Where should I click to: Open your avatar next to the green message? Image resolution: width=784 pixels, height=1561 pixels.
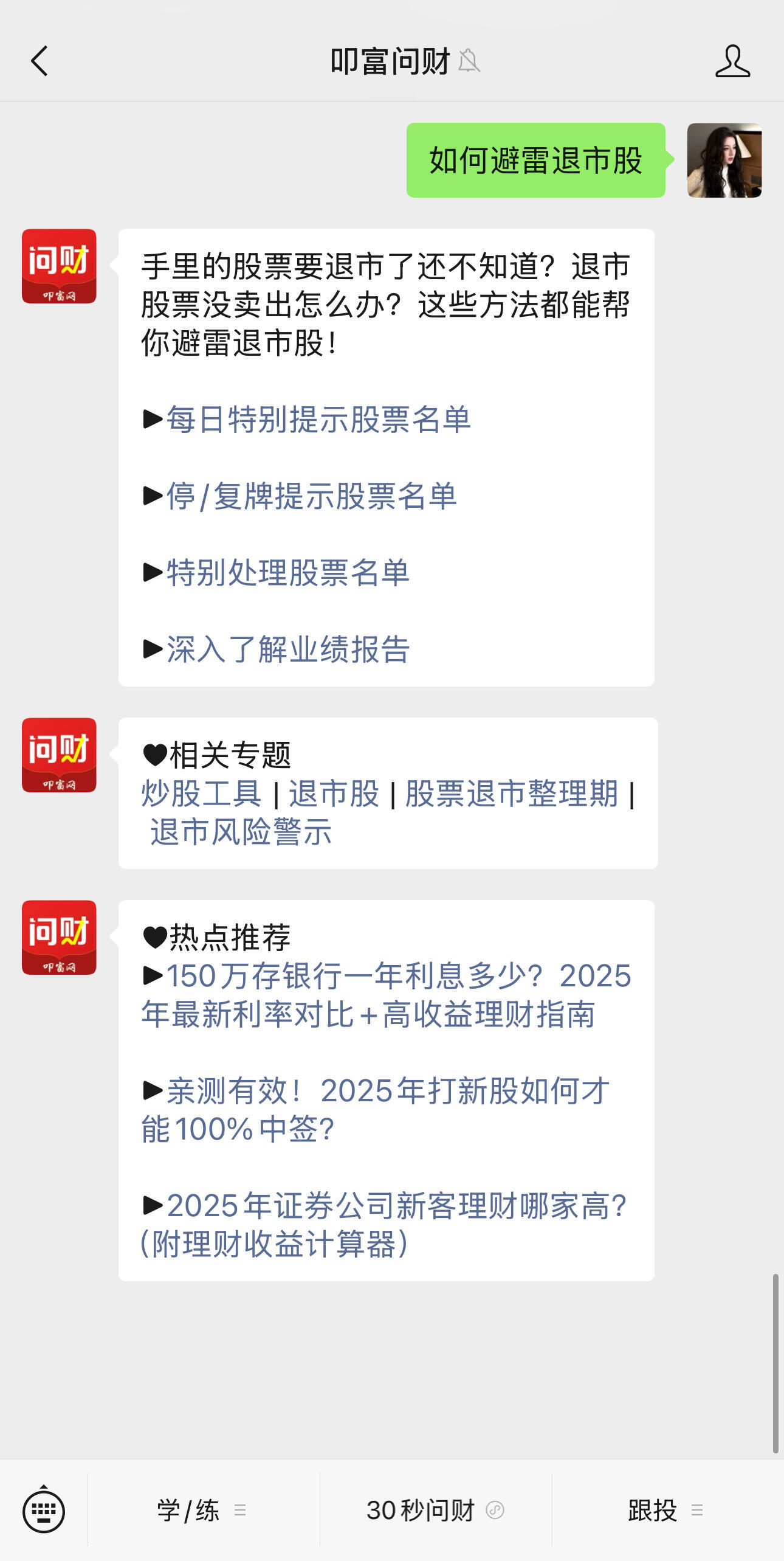point(723,160)
